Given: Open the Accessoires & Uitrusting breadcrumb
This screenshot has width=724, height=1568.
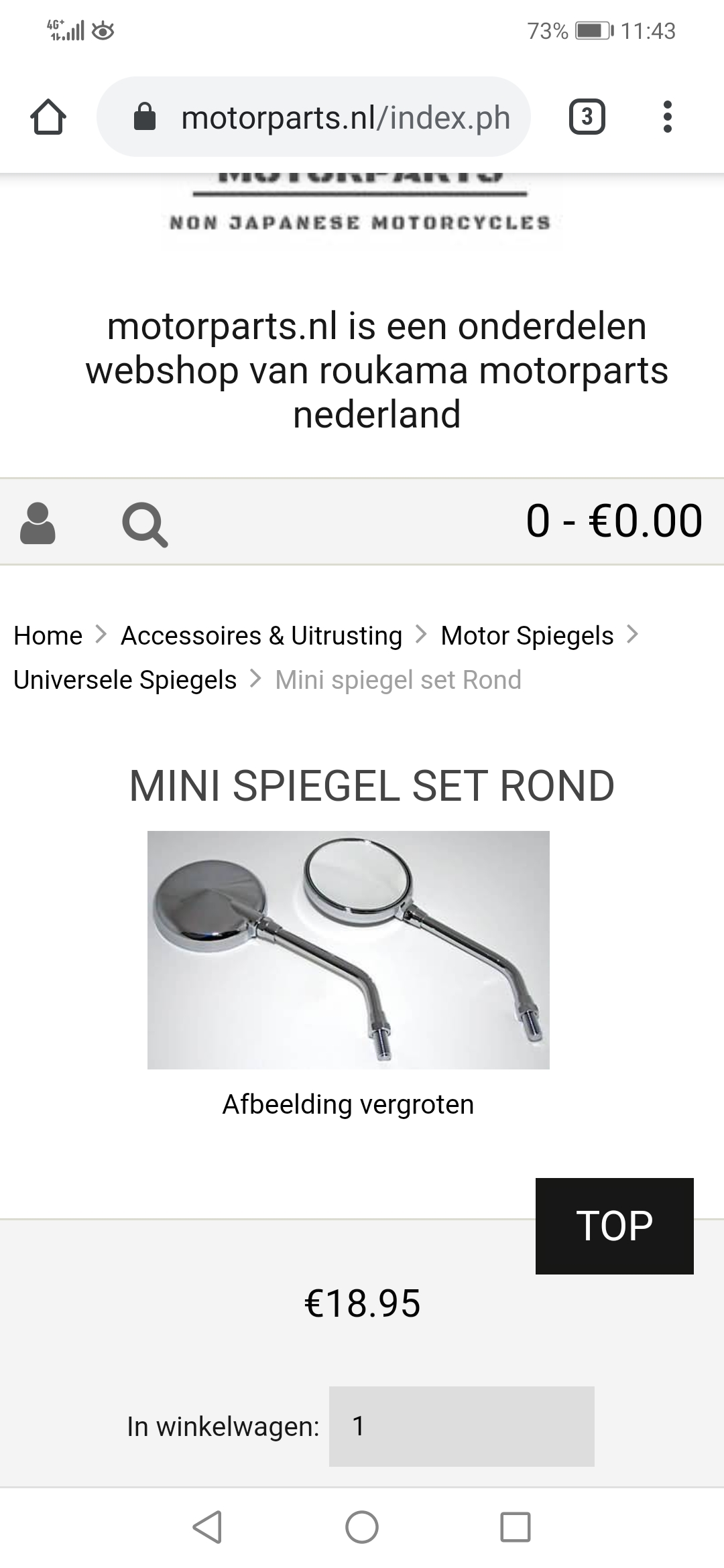Looking at the screenshot, I should (261, 635).
